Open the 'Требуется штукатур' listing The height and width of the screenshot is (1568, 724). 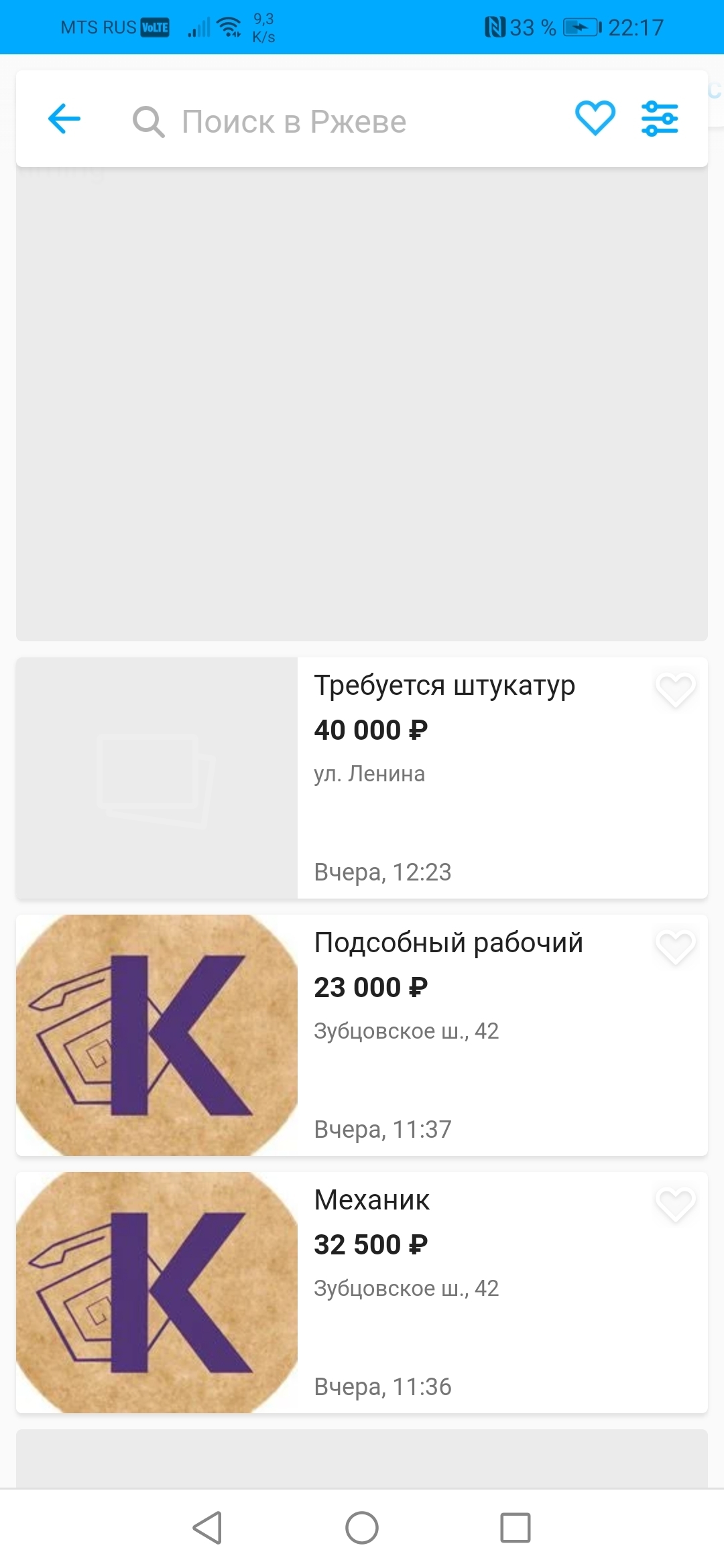pos(444,686)
